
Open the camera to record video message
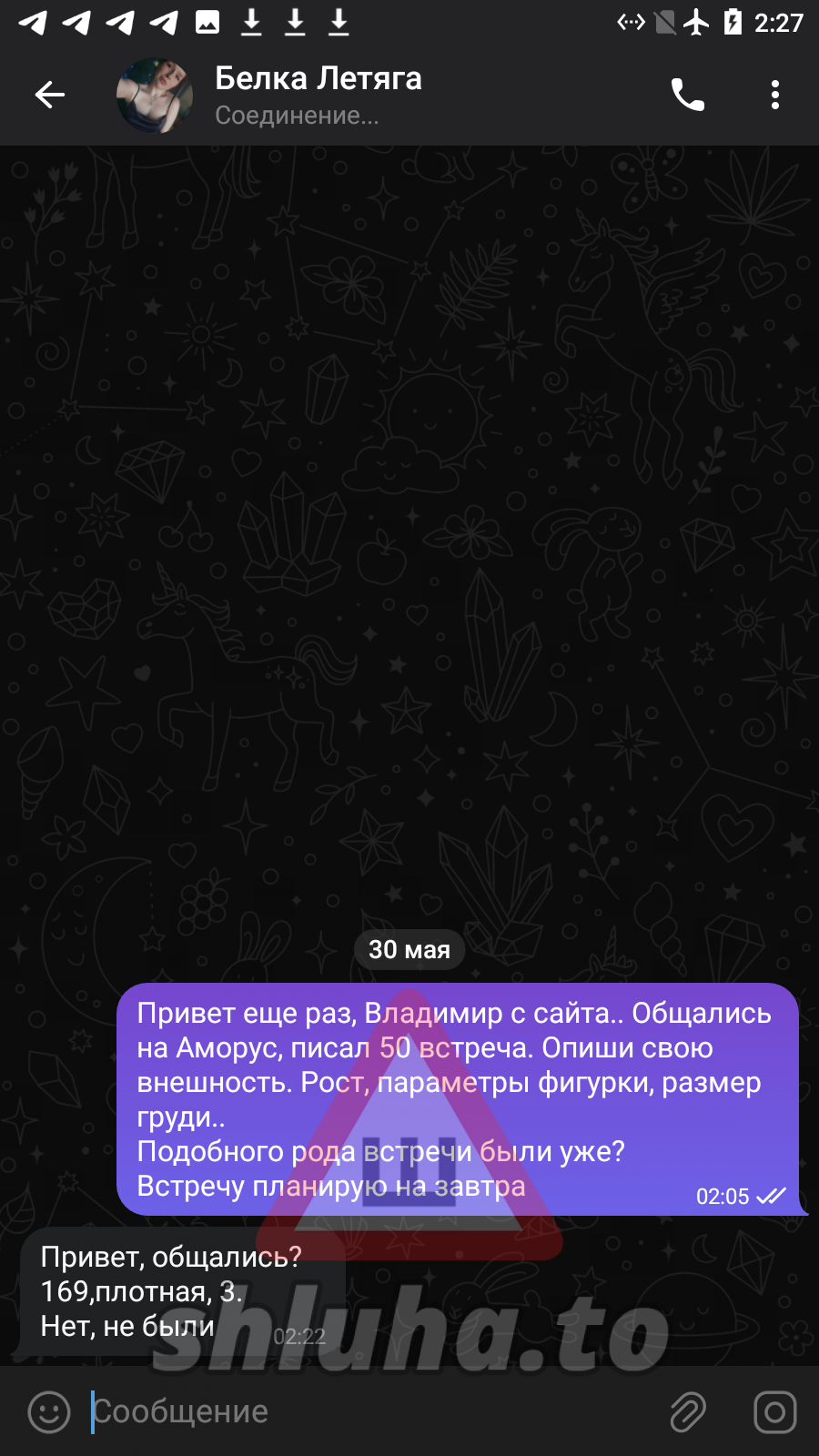coord(774,1411)
